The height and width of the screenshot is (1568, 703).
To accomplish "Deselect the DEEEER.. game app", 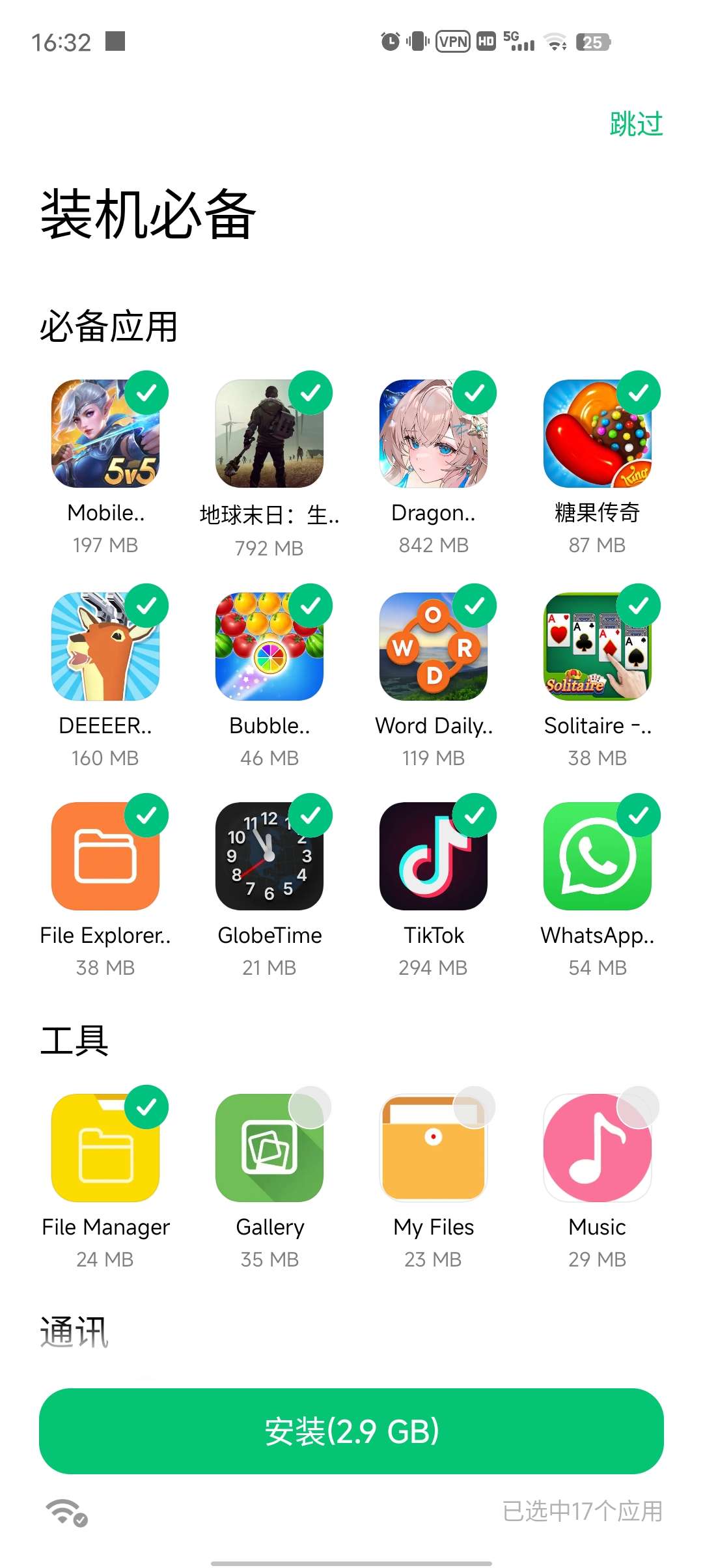I will (105, 647).
